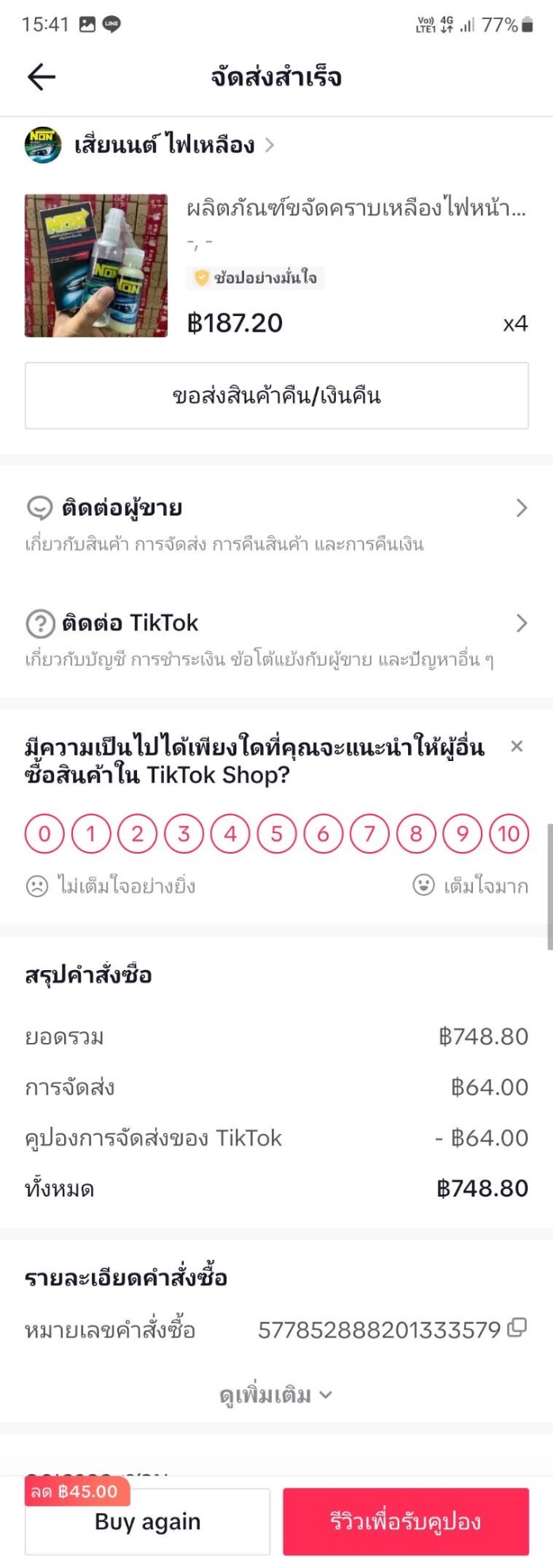553x1568 pixels.
Task: Tap ขอส่งสินค้าคืน/เงินคืน return request button
Action: [x=276, y=396]
